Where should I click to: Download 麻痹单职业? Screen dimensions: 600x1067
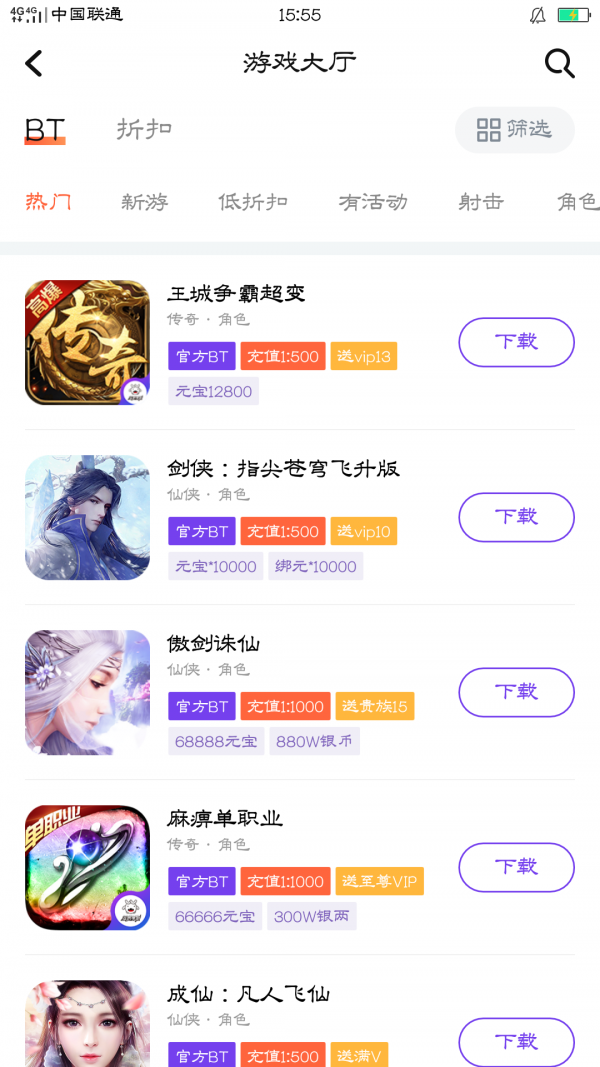pos(516,867)
